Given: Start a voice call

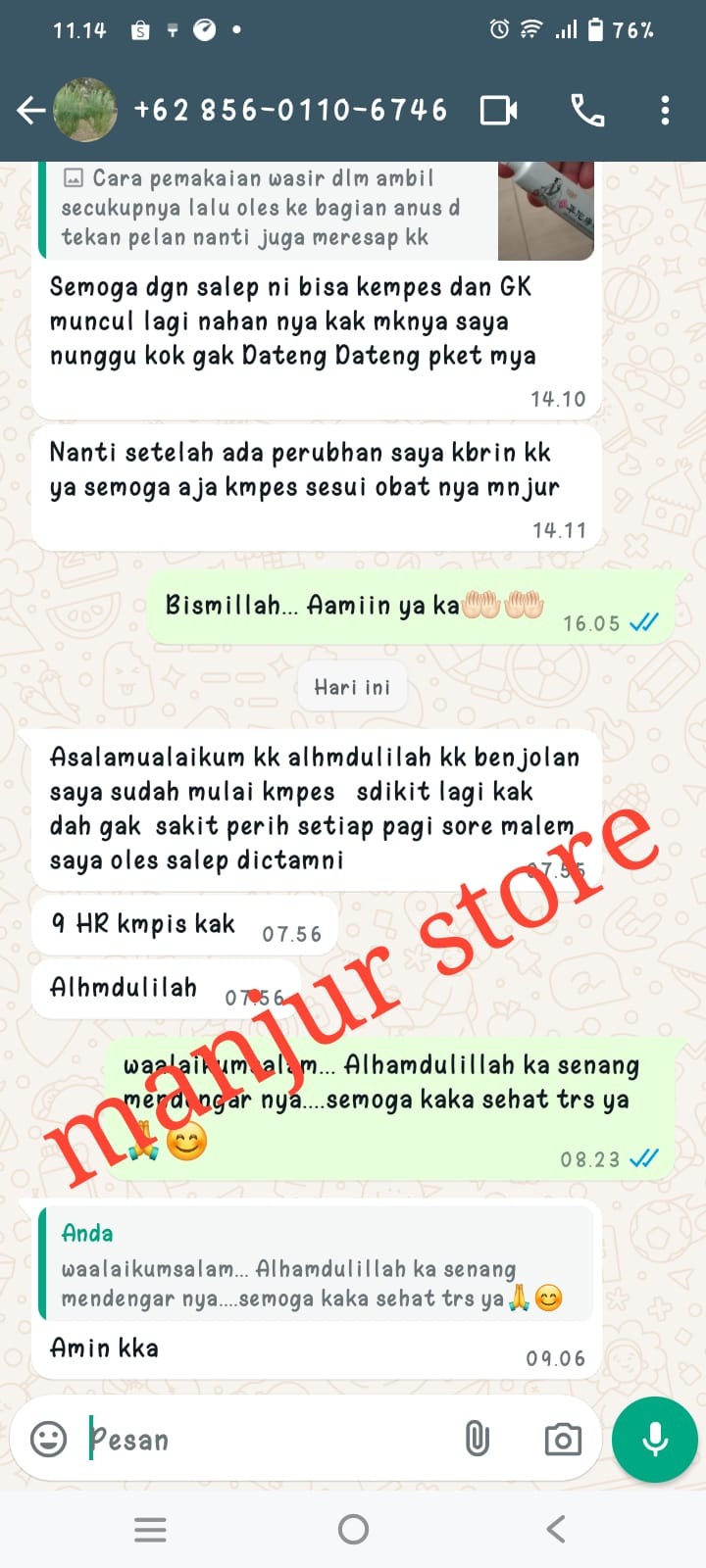Looking at the screenshot, I should tap(587, 111).
